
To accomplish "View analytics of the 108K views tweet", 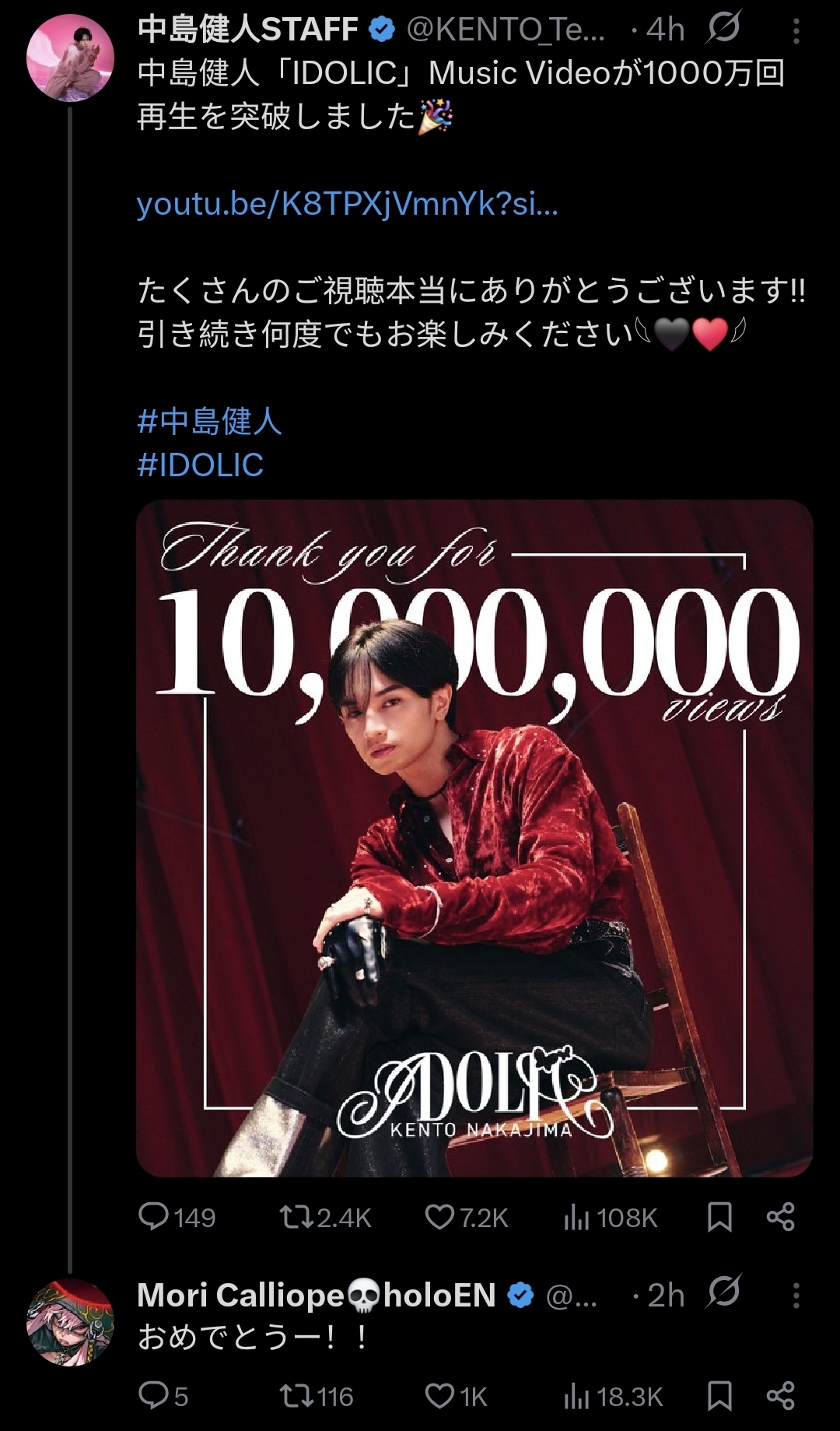I will pos(611,1217).
